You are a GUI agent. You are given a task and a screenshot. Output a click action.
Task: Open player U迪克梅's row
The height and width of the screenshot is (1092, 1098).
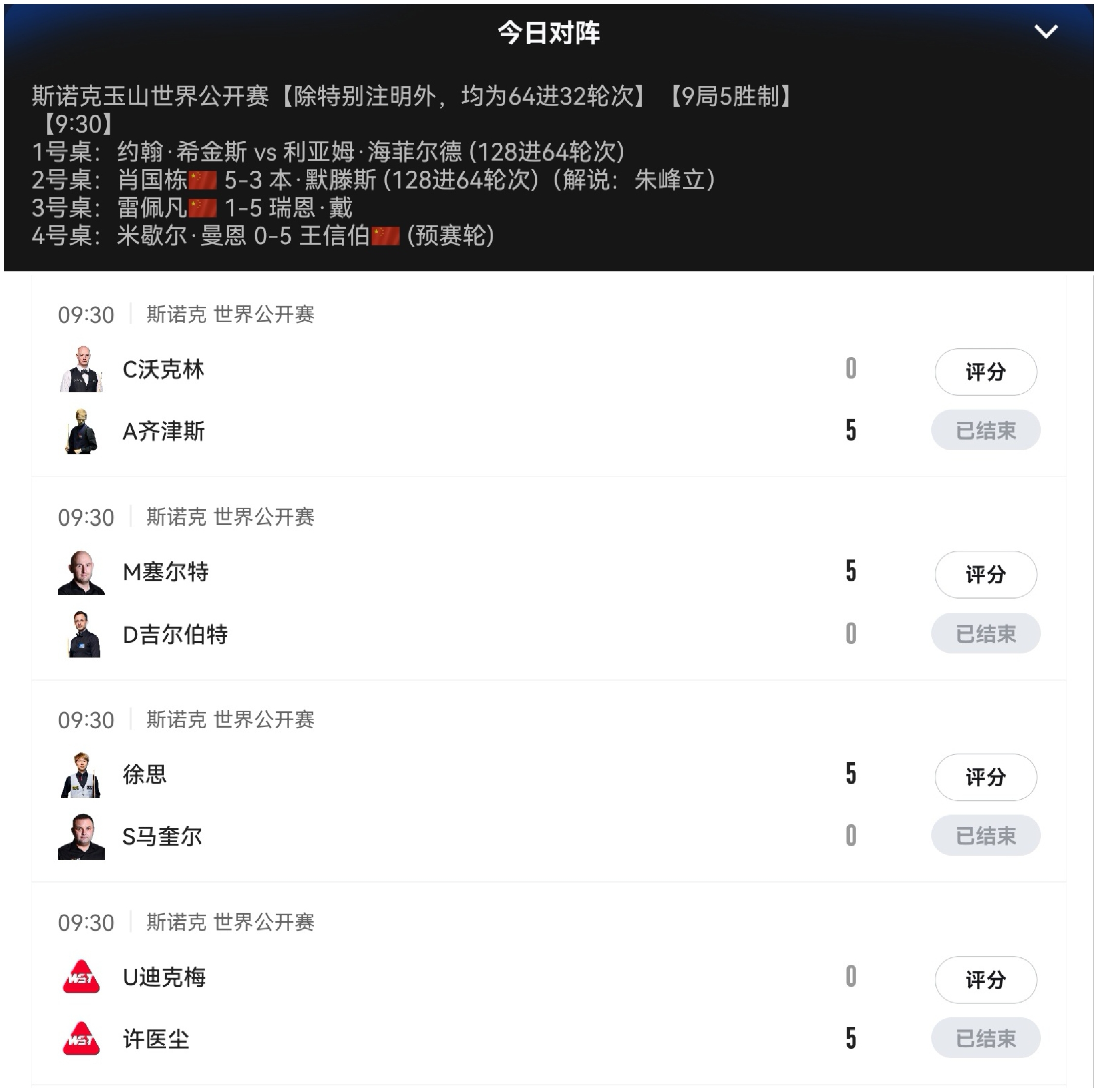[164, 977]
